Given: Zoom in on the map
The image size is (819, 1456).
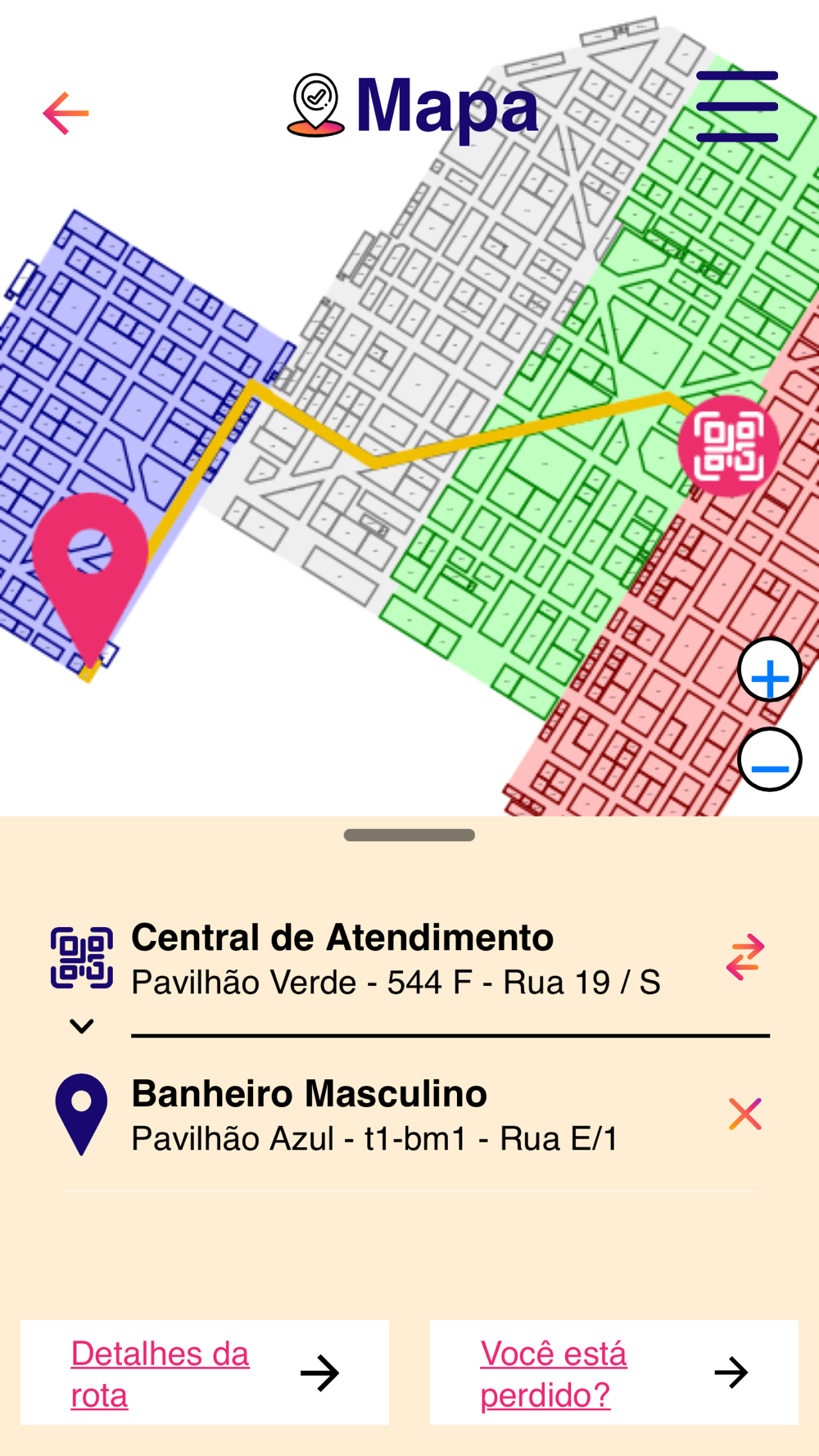Looking at the screenshot, I should click(769, 670).
